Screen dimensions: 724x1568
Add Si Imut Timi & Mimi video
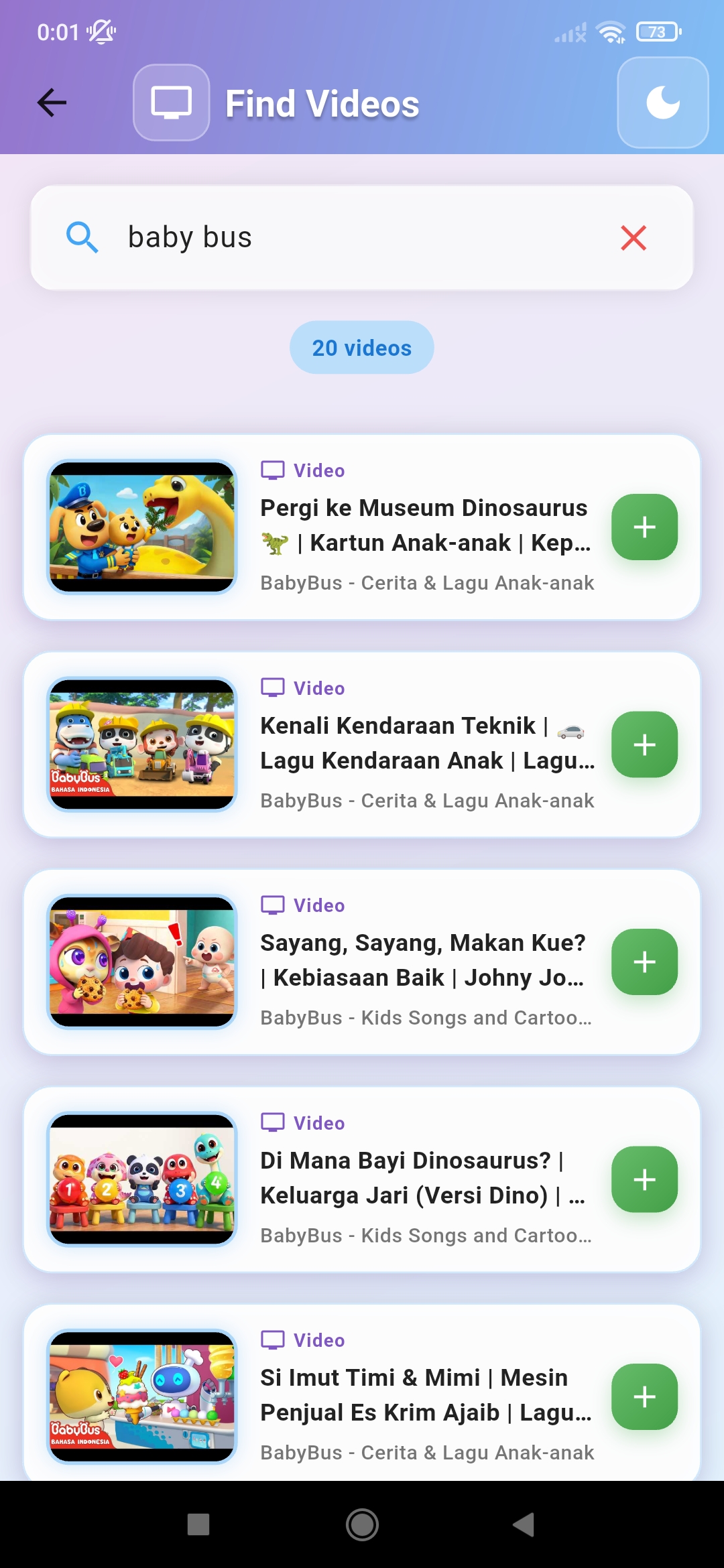pyautogui.click(x=644, y=1397)
